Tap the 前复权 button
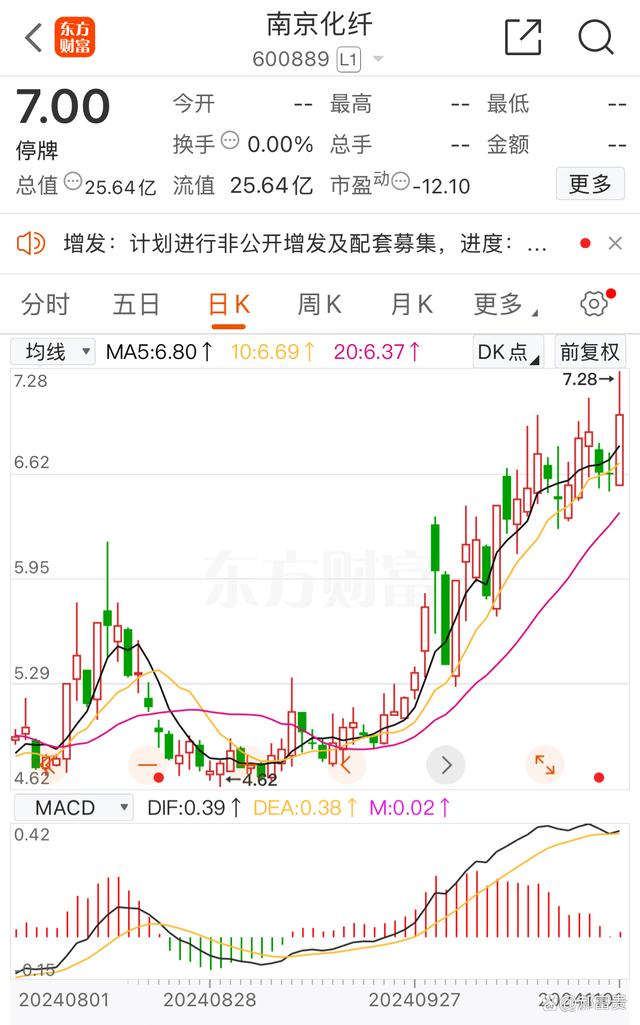Screen dimensions: 640x1025 590,352
